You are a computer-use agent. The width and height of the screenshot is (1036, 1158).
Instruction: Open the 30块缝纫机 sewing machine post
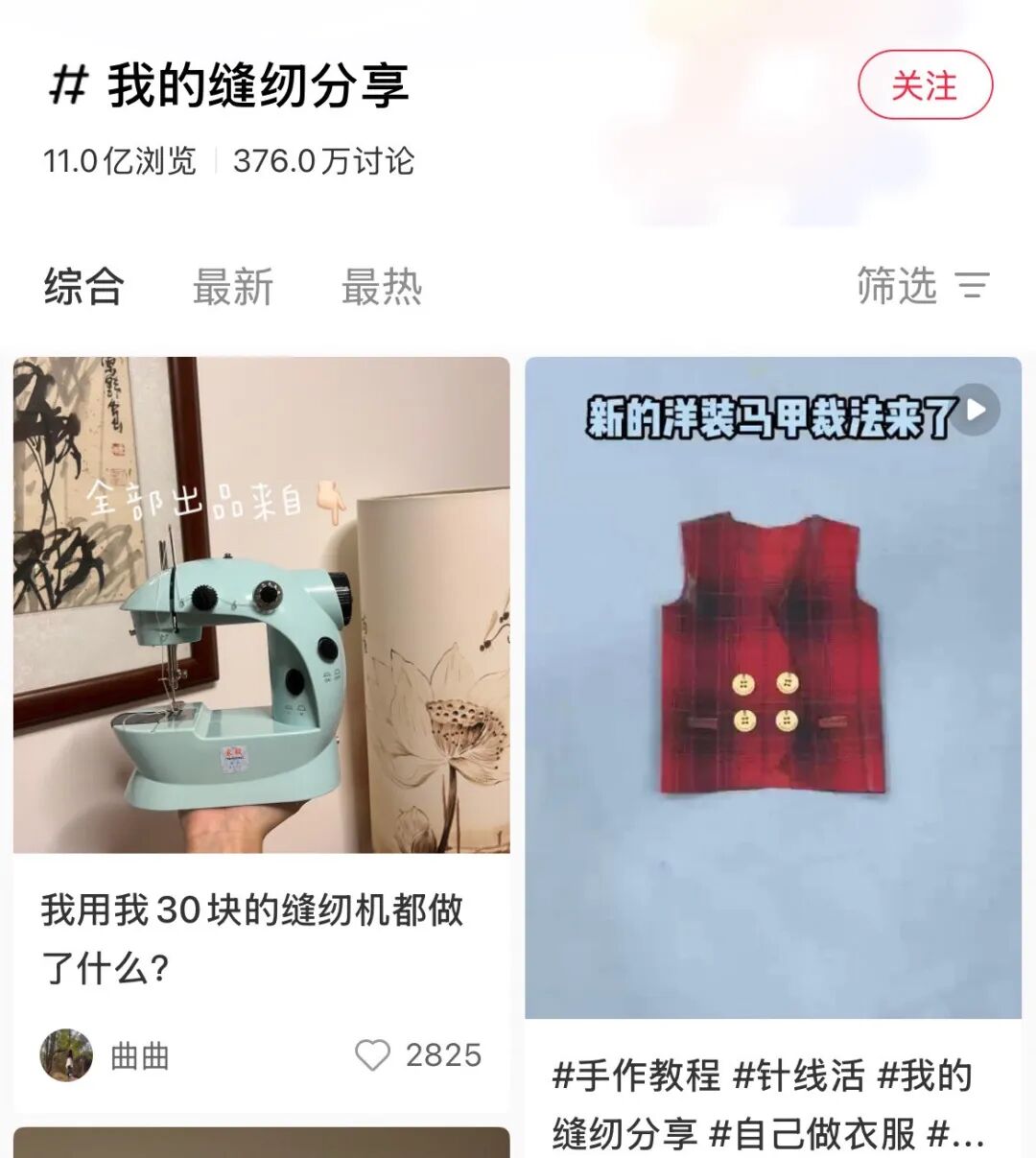click(261, 604)
